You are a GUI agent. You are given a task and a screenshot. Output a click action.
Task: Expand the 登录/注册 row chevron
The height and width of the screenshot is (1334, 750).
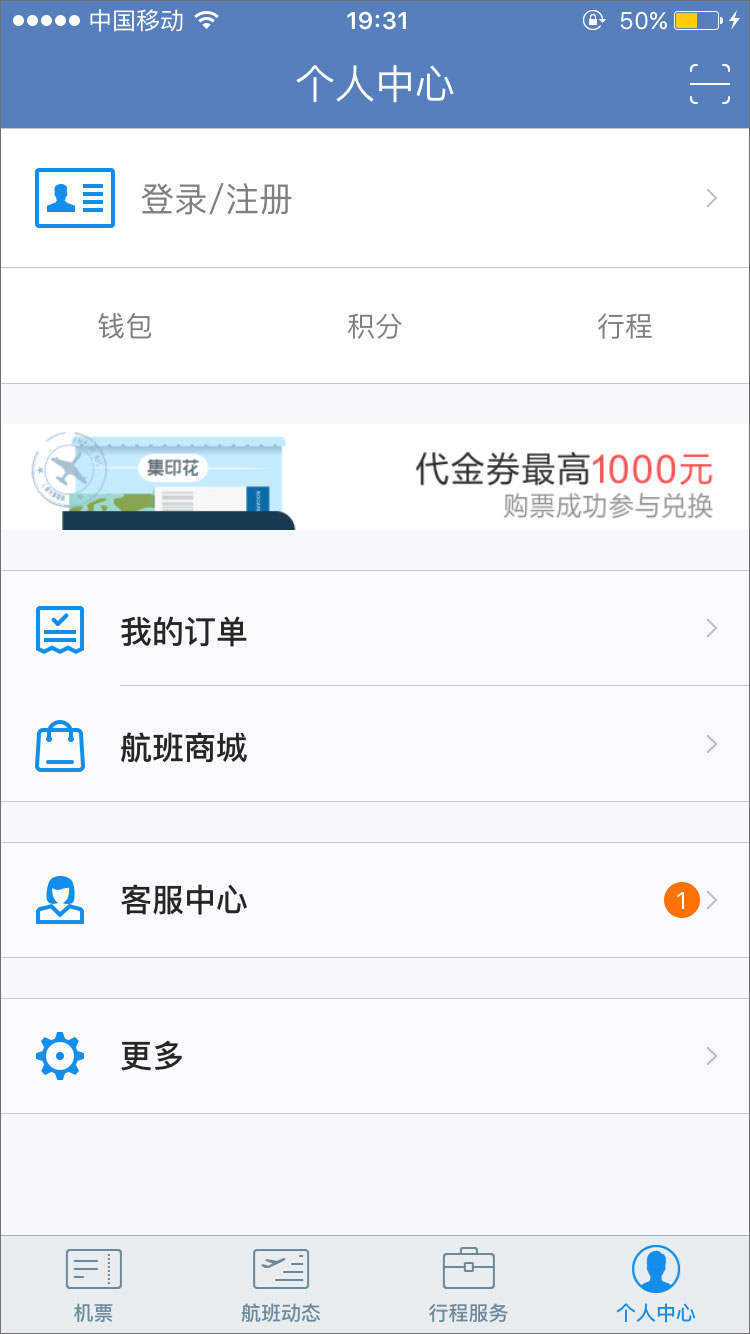coord(710,197)
